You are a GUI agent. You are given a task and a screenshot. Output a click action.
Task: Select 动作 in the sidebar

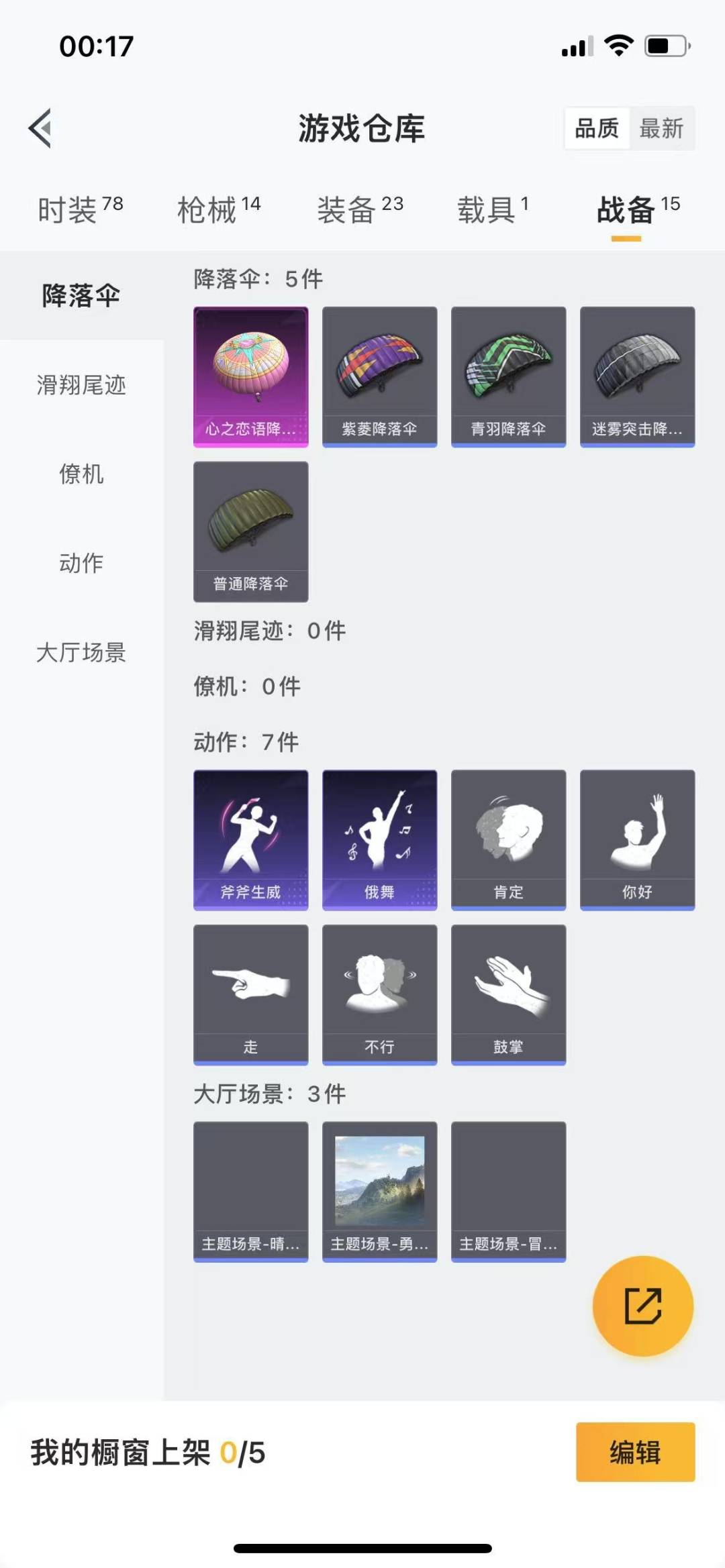(81, 563)
